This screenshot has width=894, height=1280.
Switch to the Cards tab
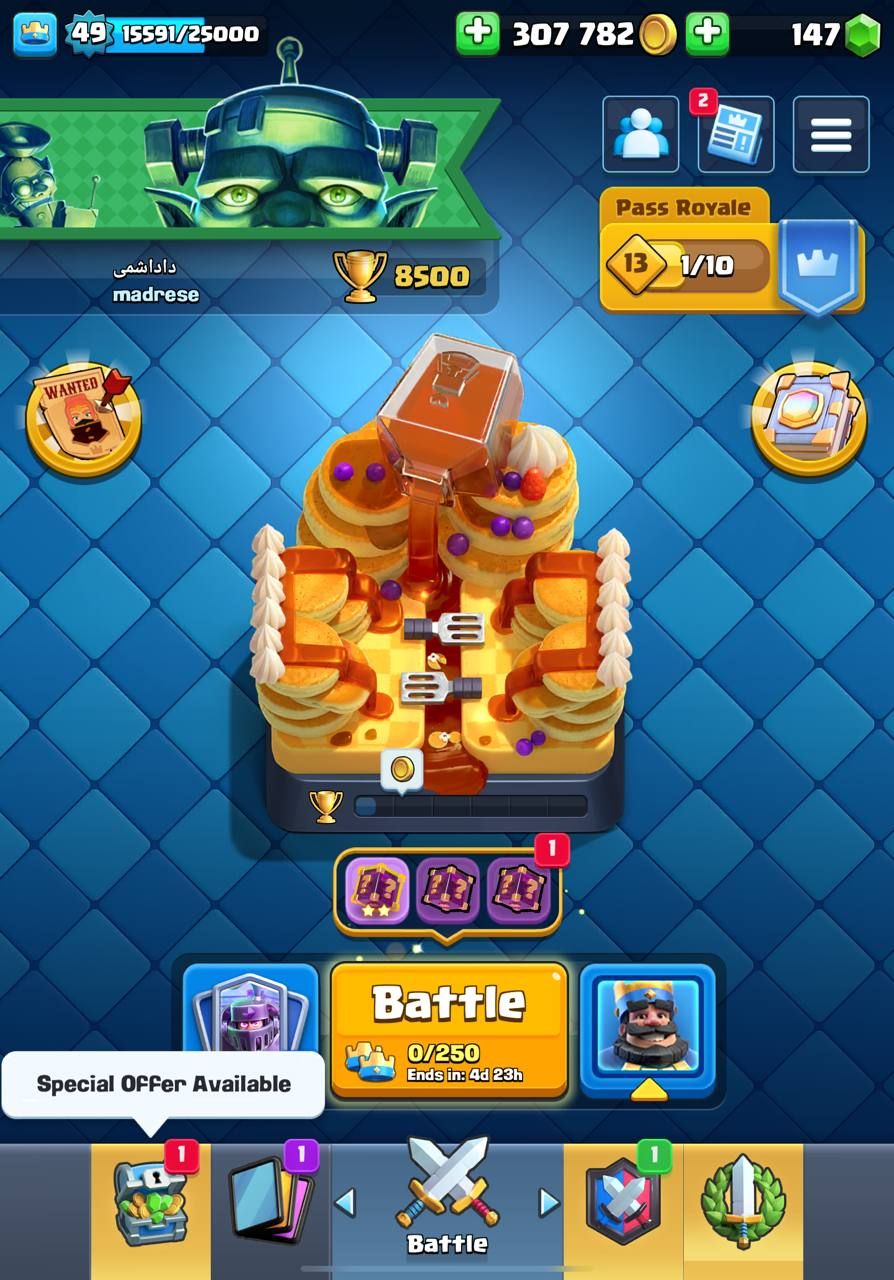pos(270,1205)
